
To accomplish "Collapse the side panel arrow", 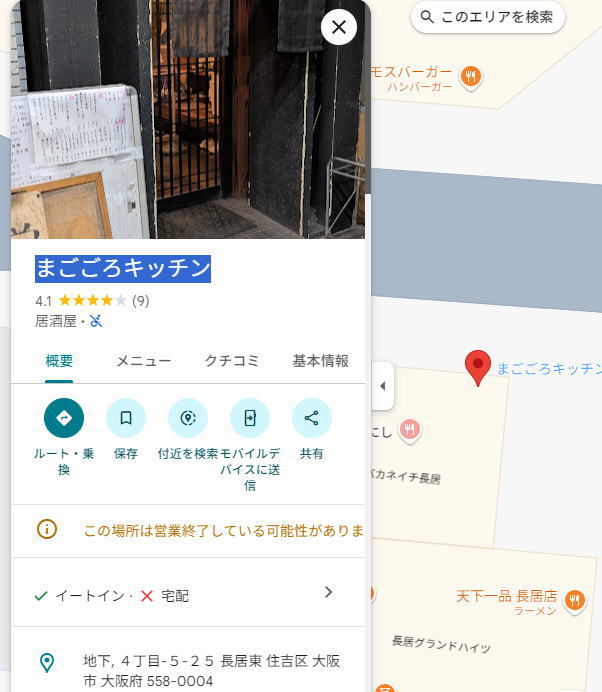I will pos(383,386).
